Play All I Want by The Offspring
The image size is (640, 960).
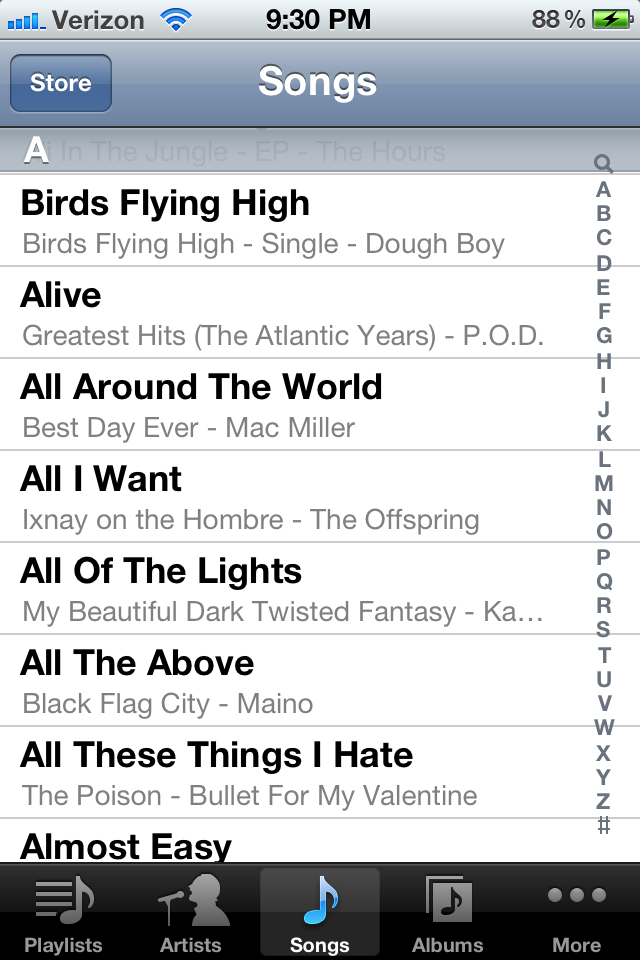point(290,497)
